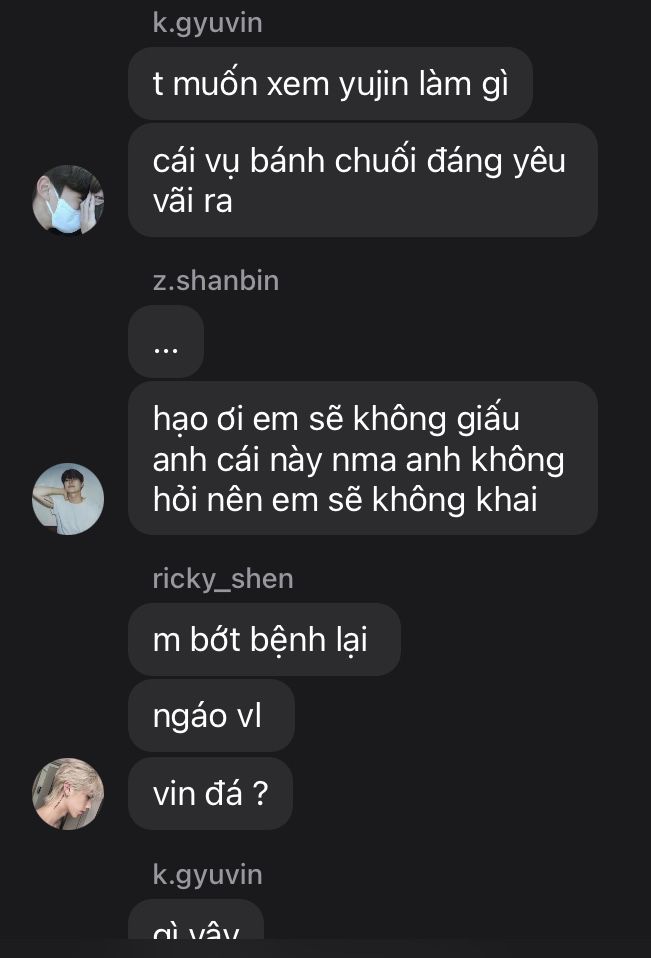
Task: View z.shanbin's profile via avatar
Action: pyautogui.click(x=68, y=499)
